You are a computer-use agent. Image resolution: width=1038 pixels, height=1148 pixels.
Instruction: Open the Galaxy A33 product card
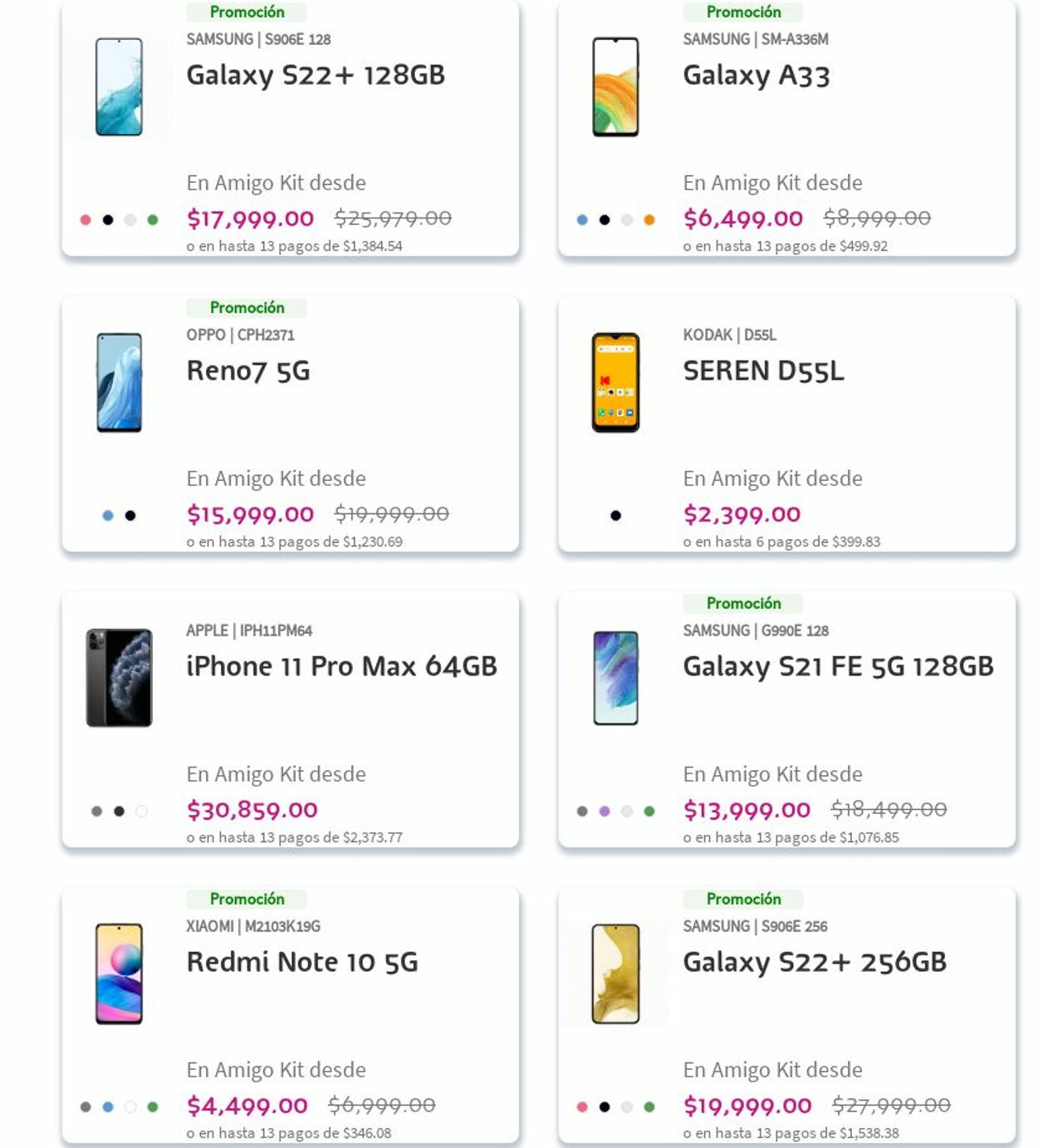[756, 76]
